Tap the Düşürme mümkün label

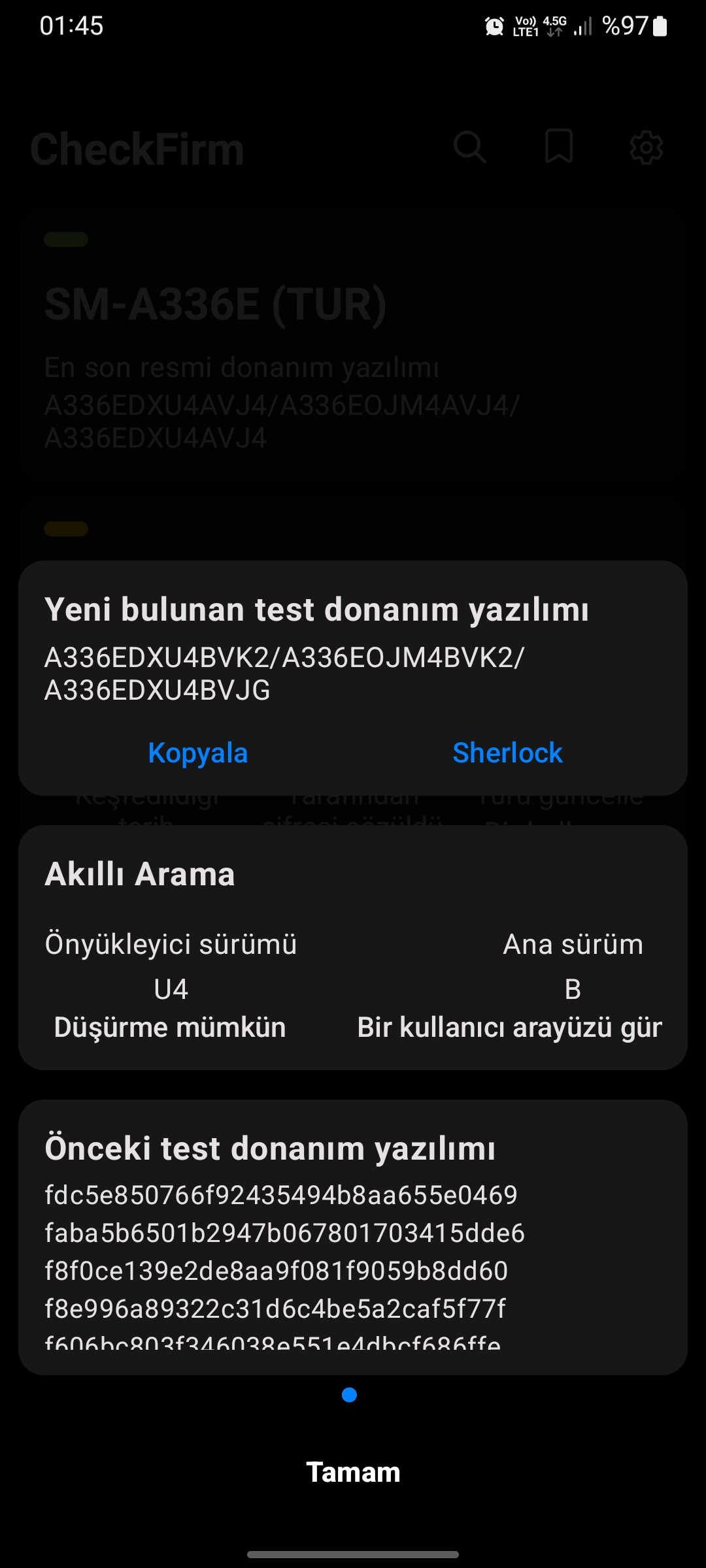tap(170, 1026)
